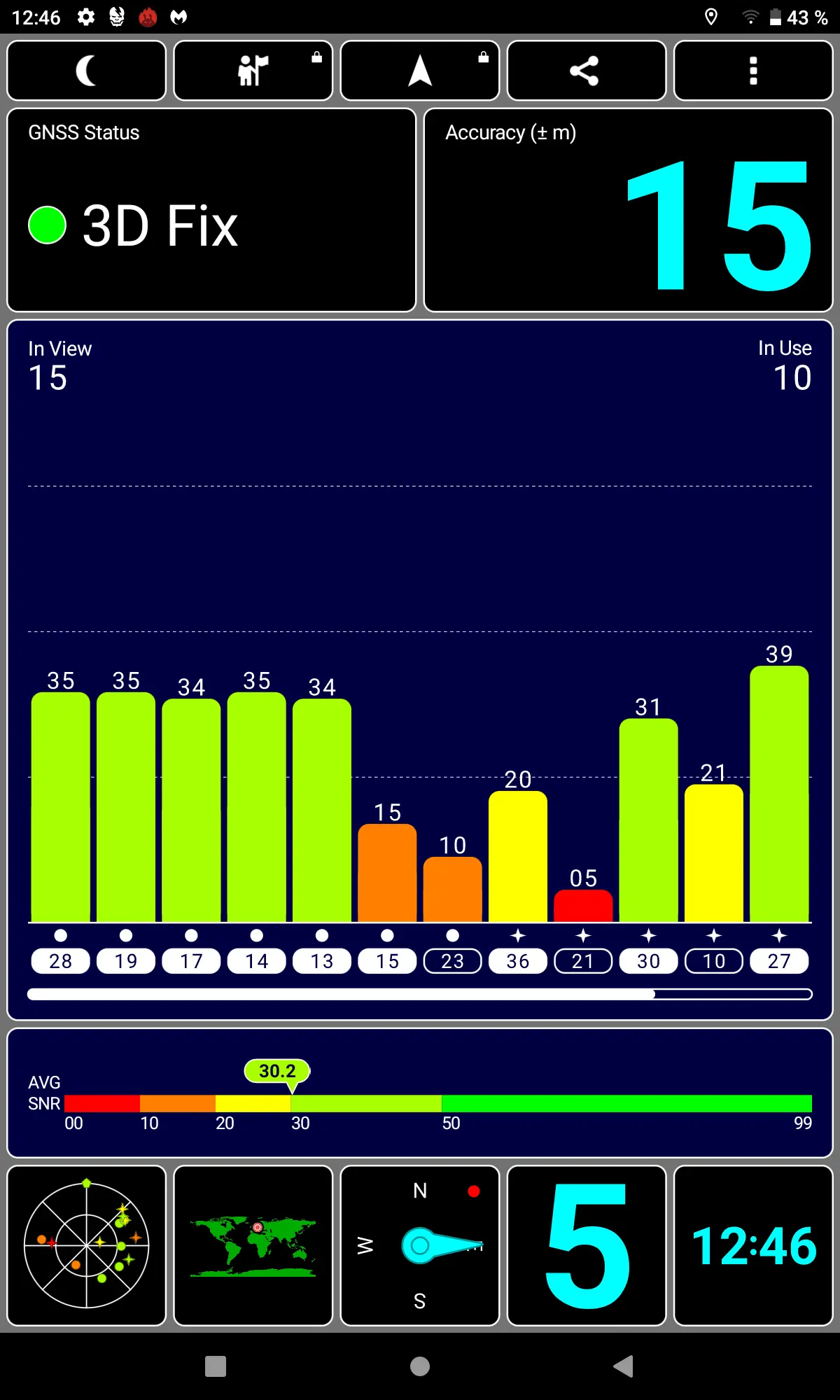Share the current GNSS data
This screenshot has height=1400, width=840.
[586, 71]
